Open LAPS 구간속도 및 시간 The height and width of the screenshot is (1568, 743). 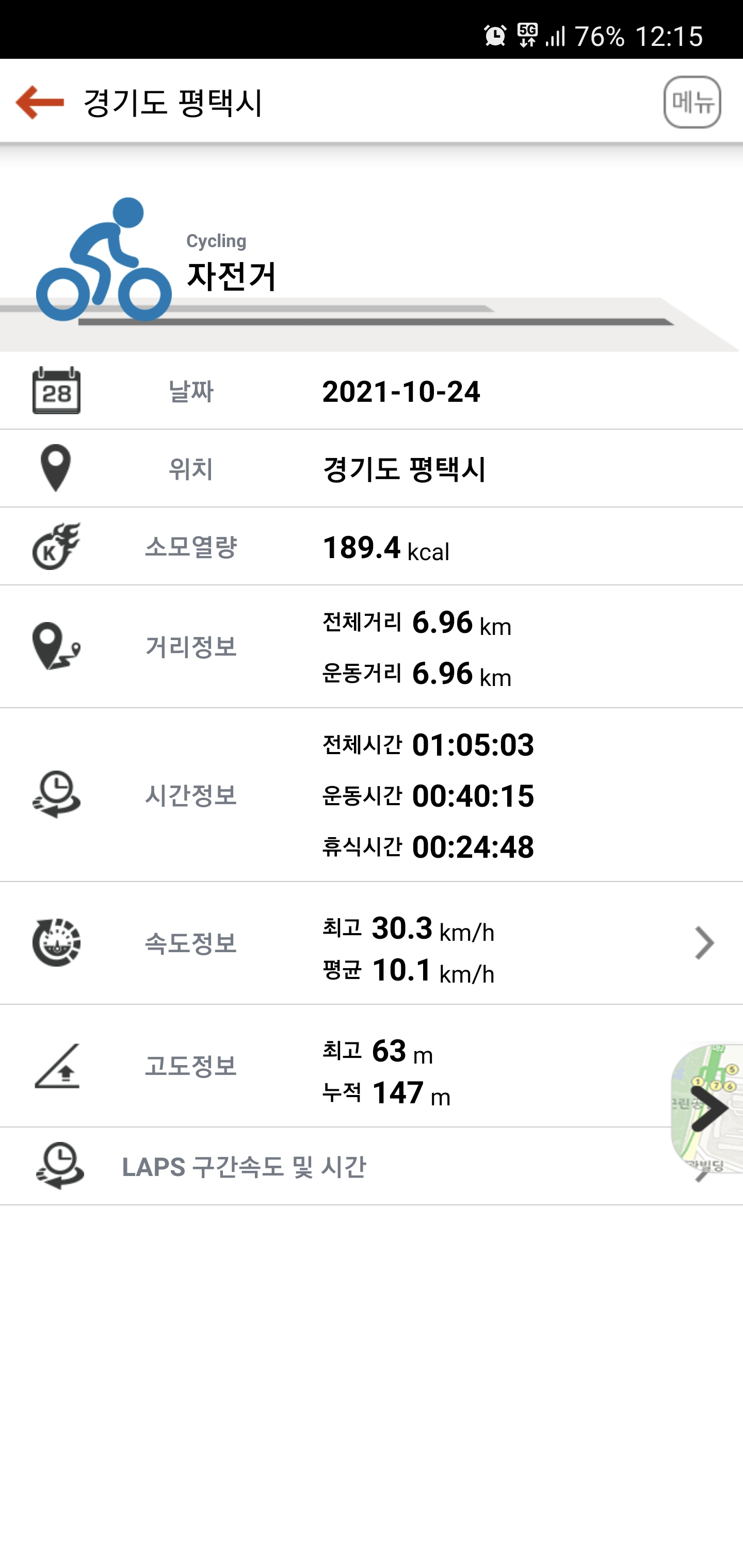coord(372,1166)
